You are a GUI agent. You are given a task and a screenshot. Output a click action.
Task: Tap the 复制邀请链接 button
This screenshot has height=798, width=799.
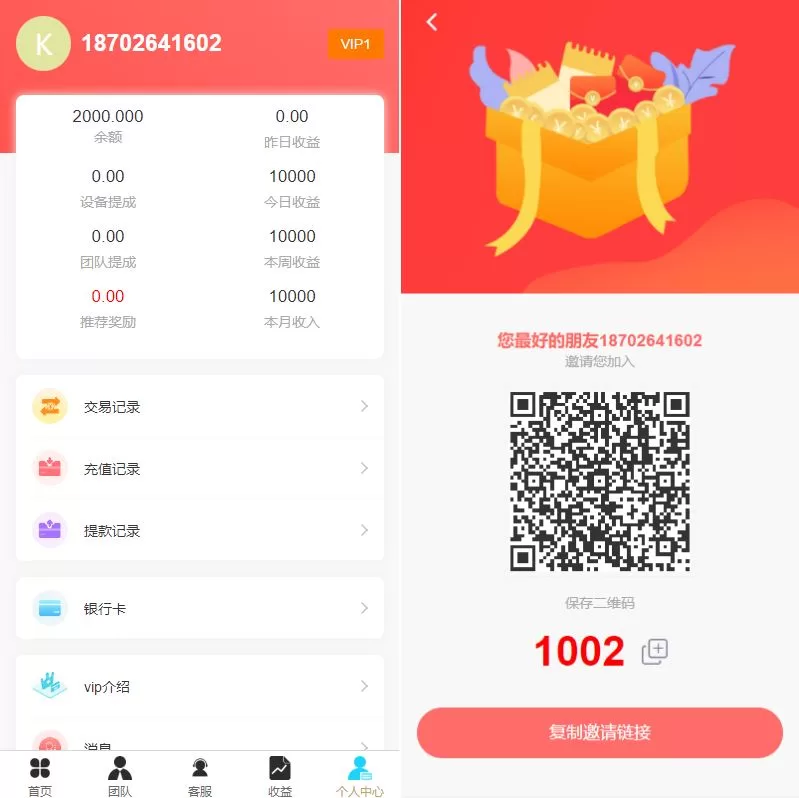point(599,732)
